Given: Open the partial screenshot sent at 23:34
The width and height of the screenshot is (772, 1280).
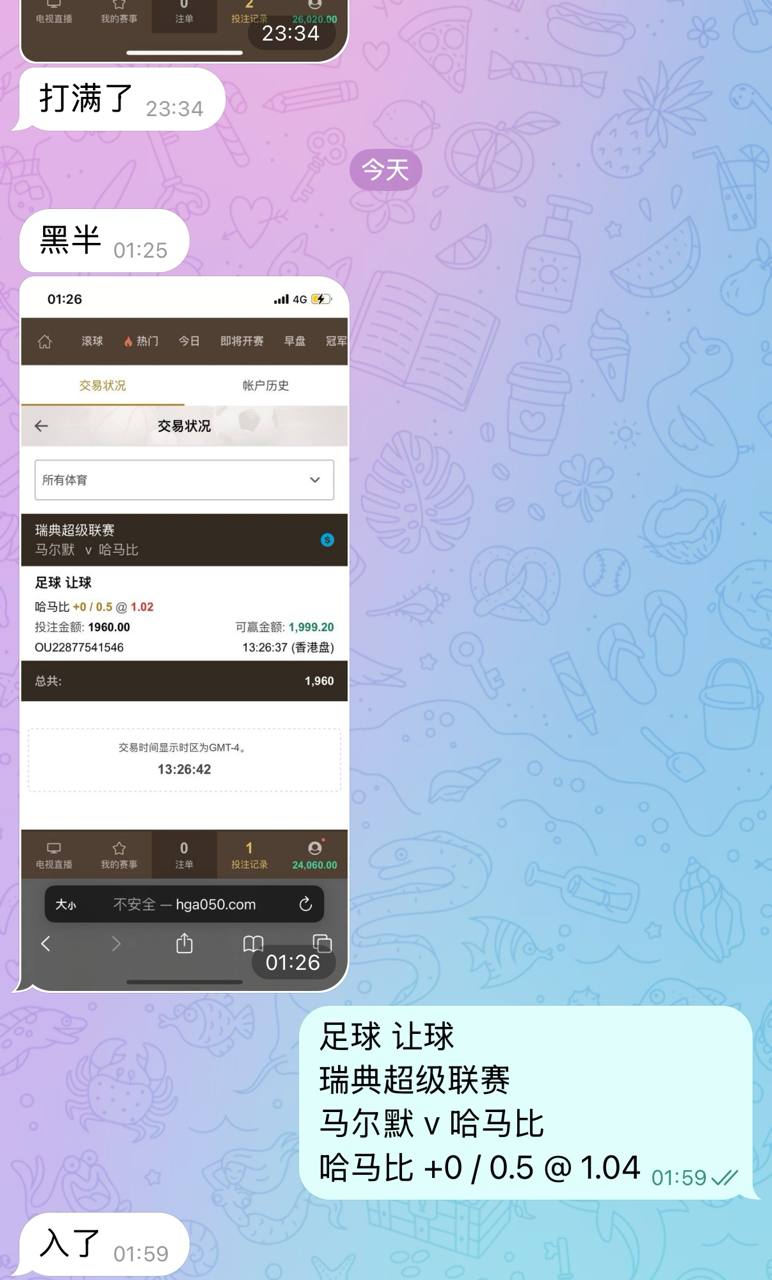Looking at the screenshot, I should 184,28.
